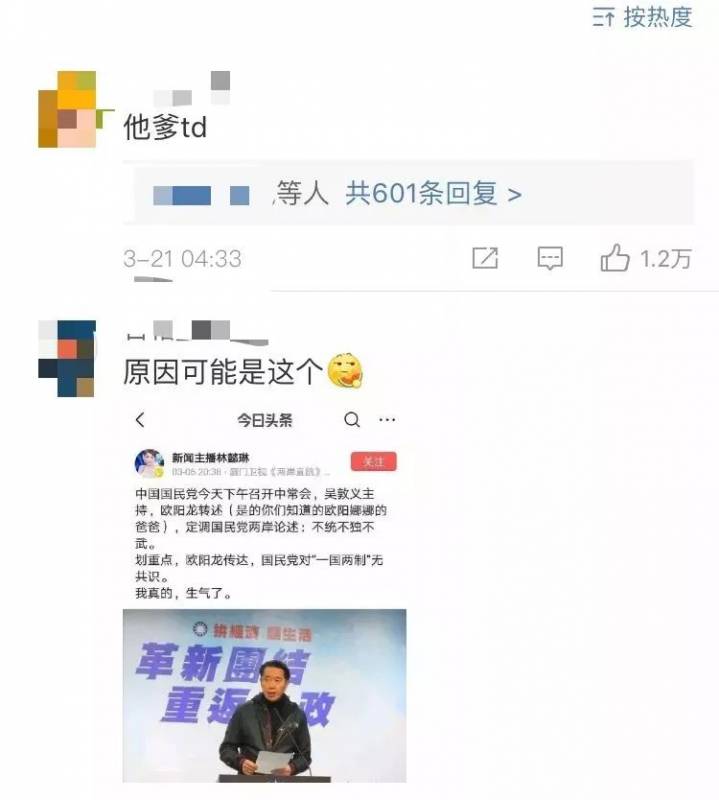
Task: Reply to the 他爹td comment
Action: pyautogui.click(x=550, y=259)
